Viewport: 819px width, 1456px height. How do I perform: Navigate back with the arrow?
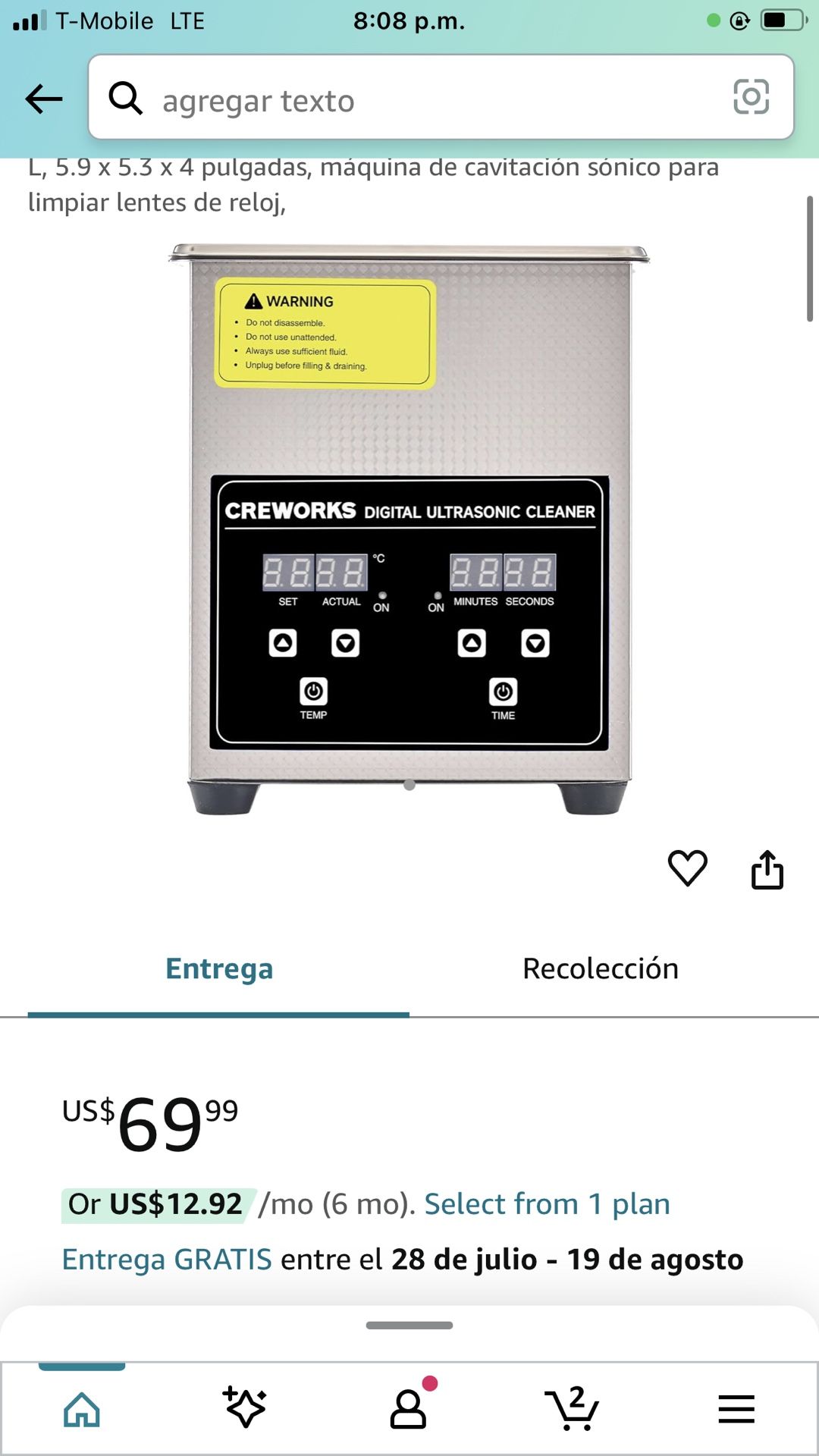[43, 99]
